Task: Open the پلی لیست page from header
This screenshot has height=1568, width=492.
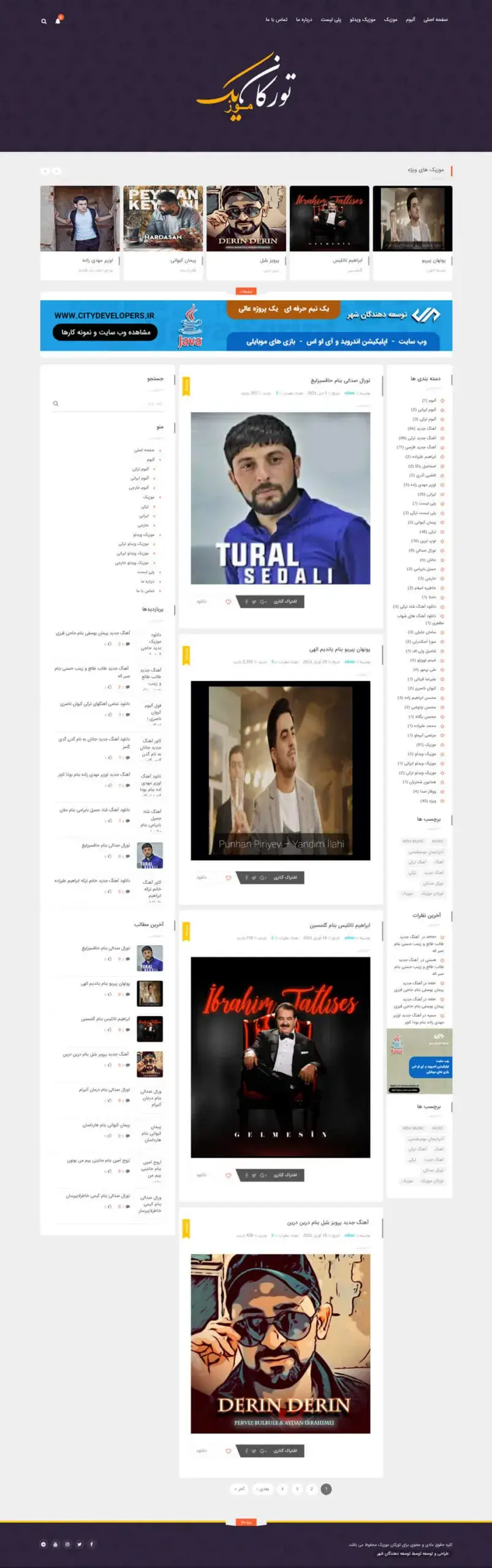Action: tap(331, 20)
